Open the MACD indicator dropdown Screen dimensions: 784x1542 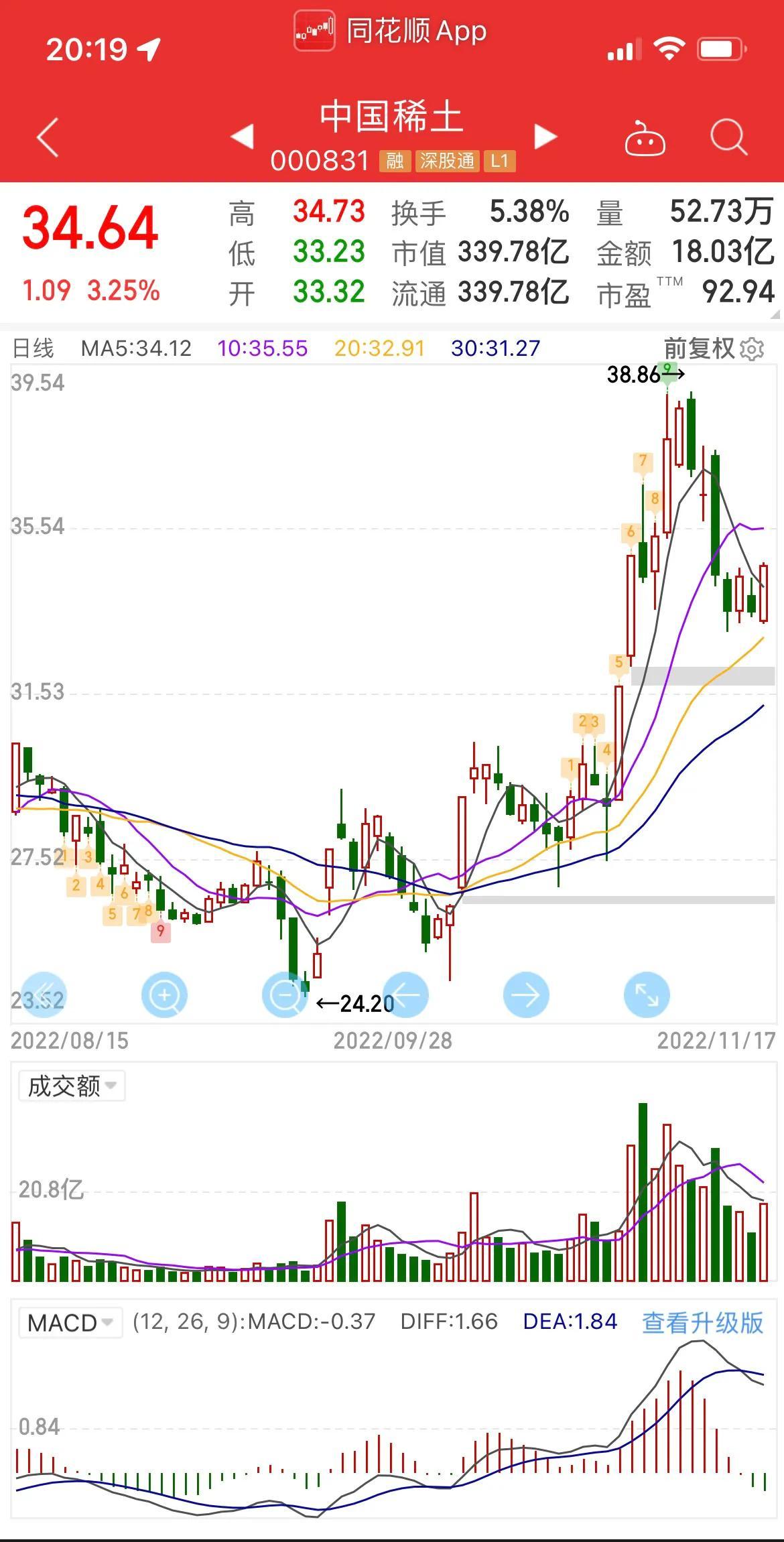tap(70, 1322)
